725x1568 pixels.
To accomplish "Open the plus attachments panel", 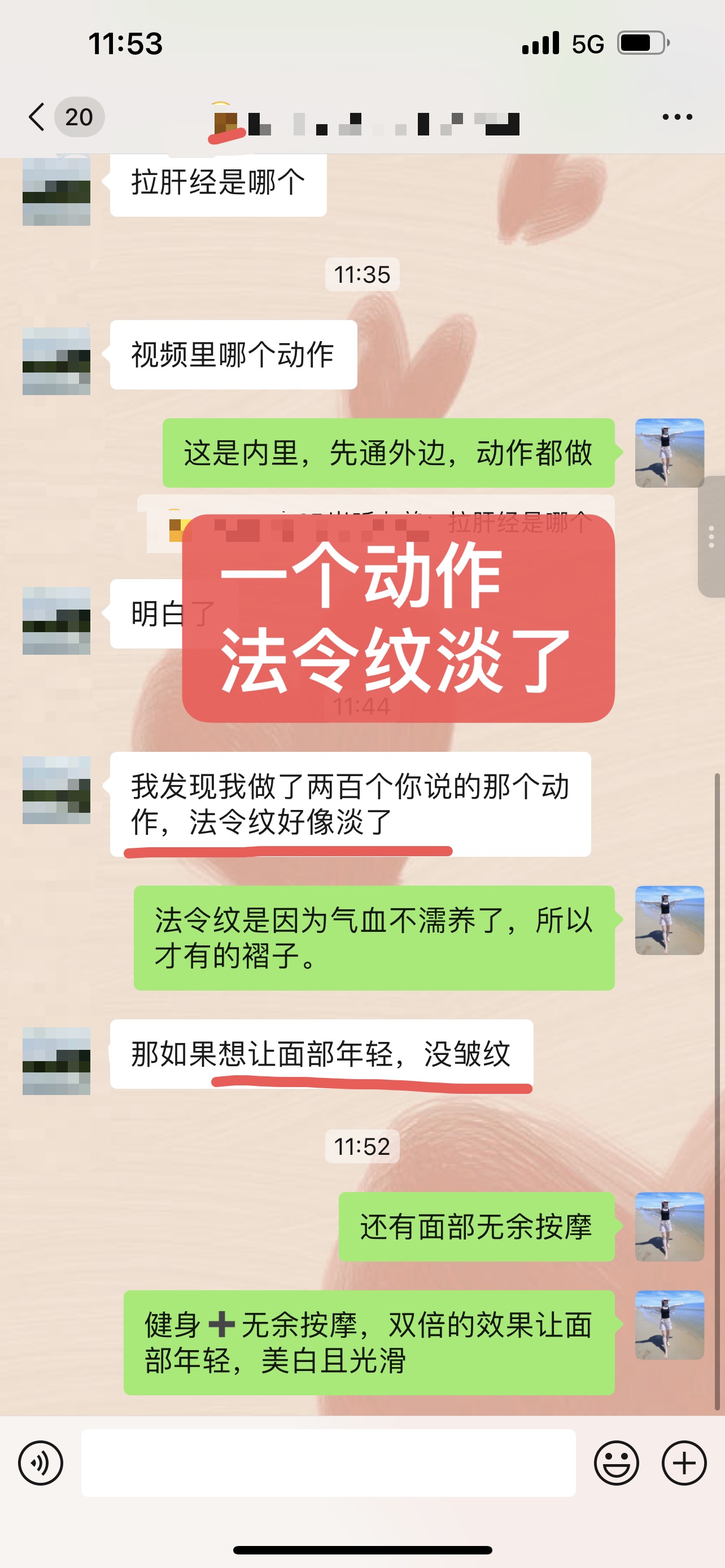I will pos(684,1462).
